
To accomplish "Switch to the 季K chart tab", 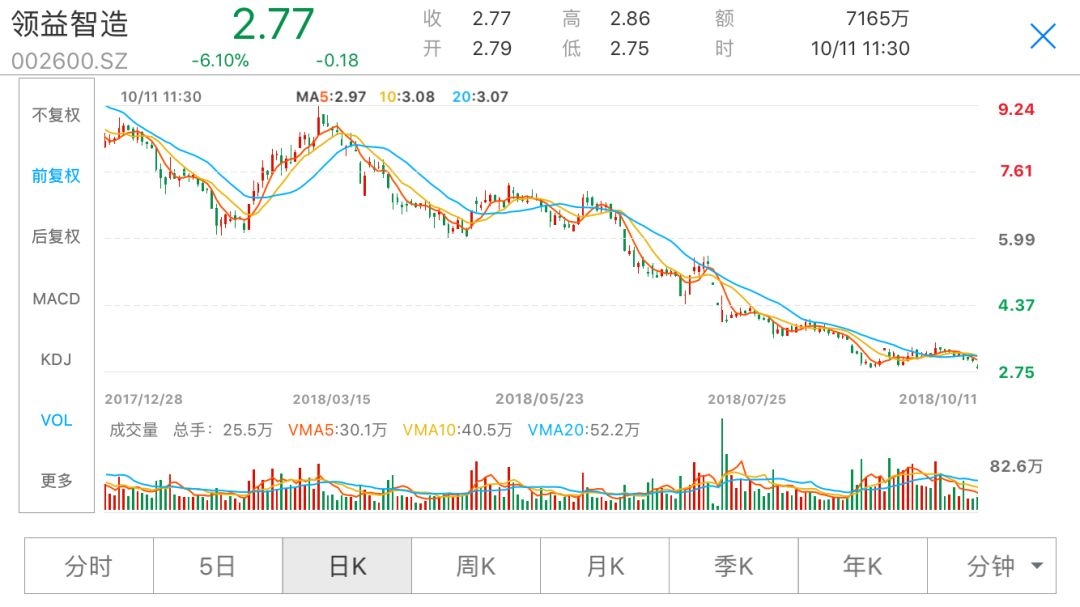I will (734, 566).
